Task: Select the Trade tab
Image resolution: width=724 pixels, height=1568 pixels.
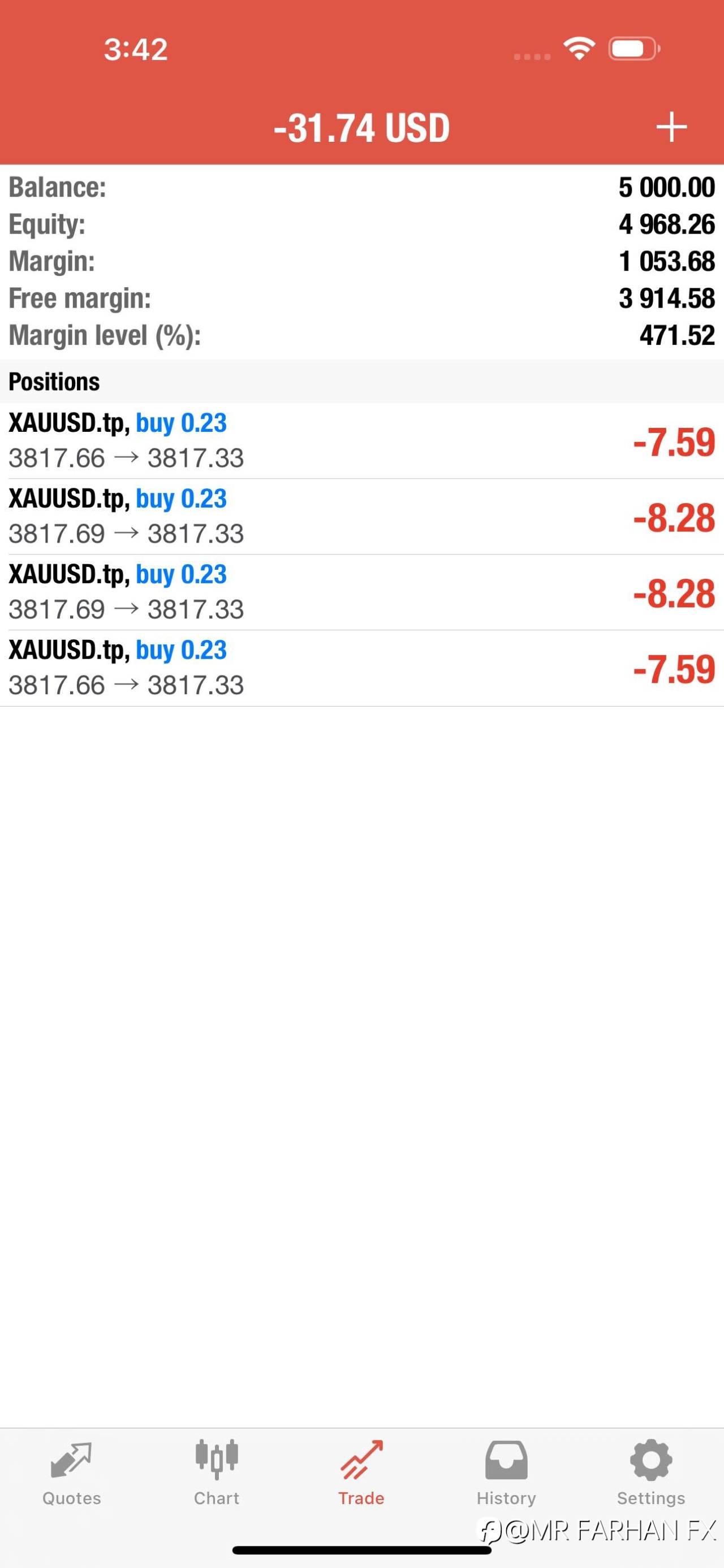Action: click(361, 1472)
